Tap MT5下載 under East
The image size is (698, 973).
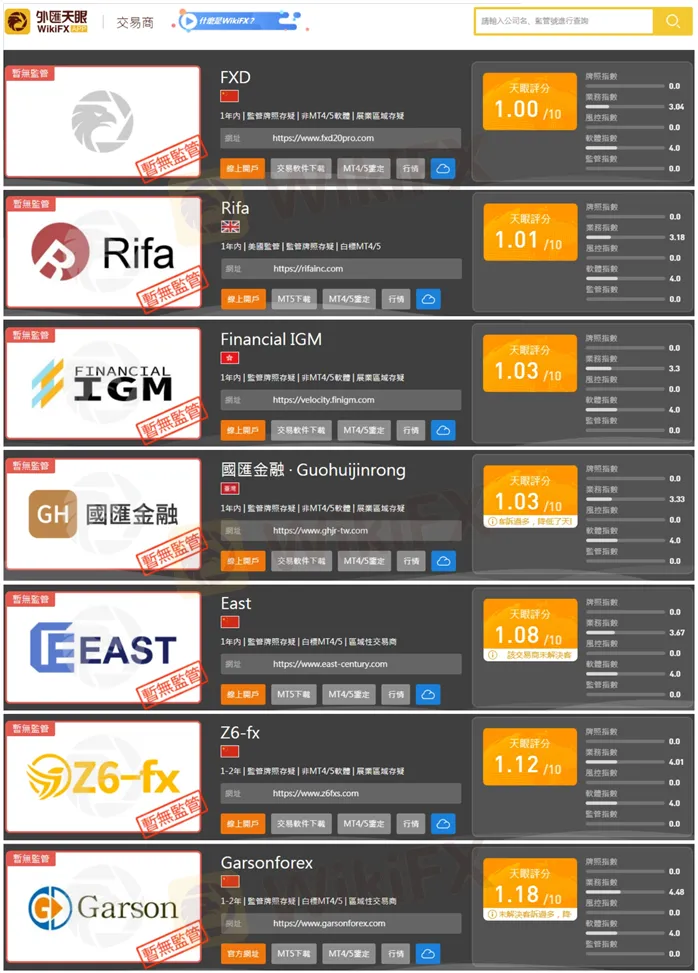(294, 694)
